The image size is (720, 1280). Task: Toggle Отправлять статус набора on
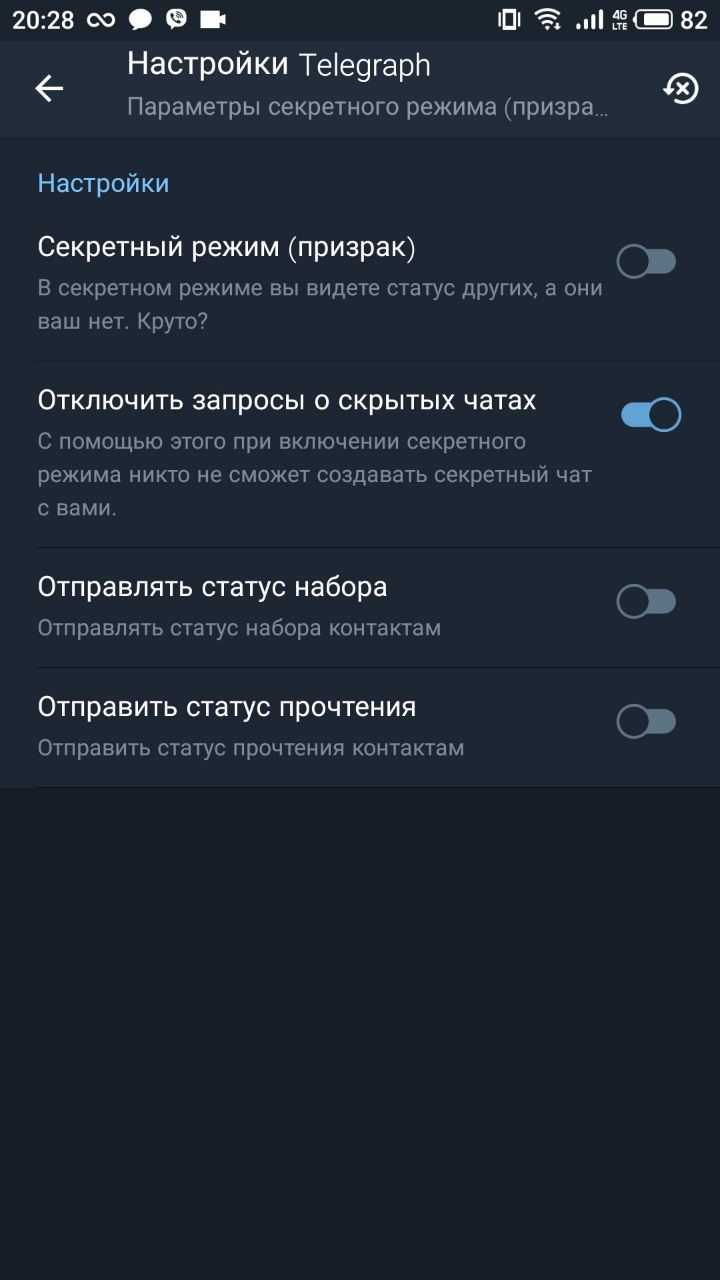coord(646,602)
